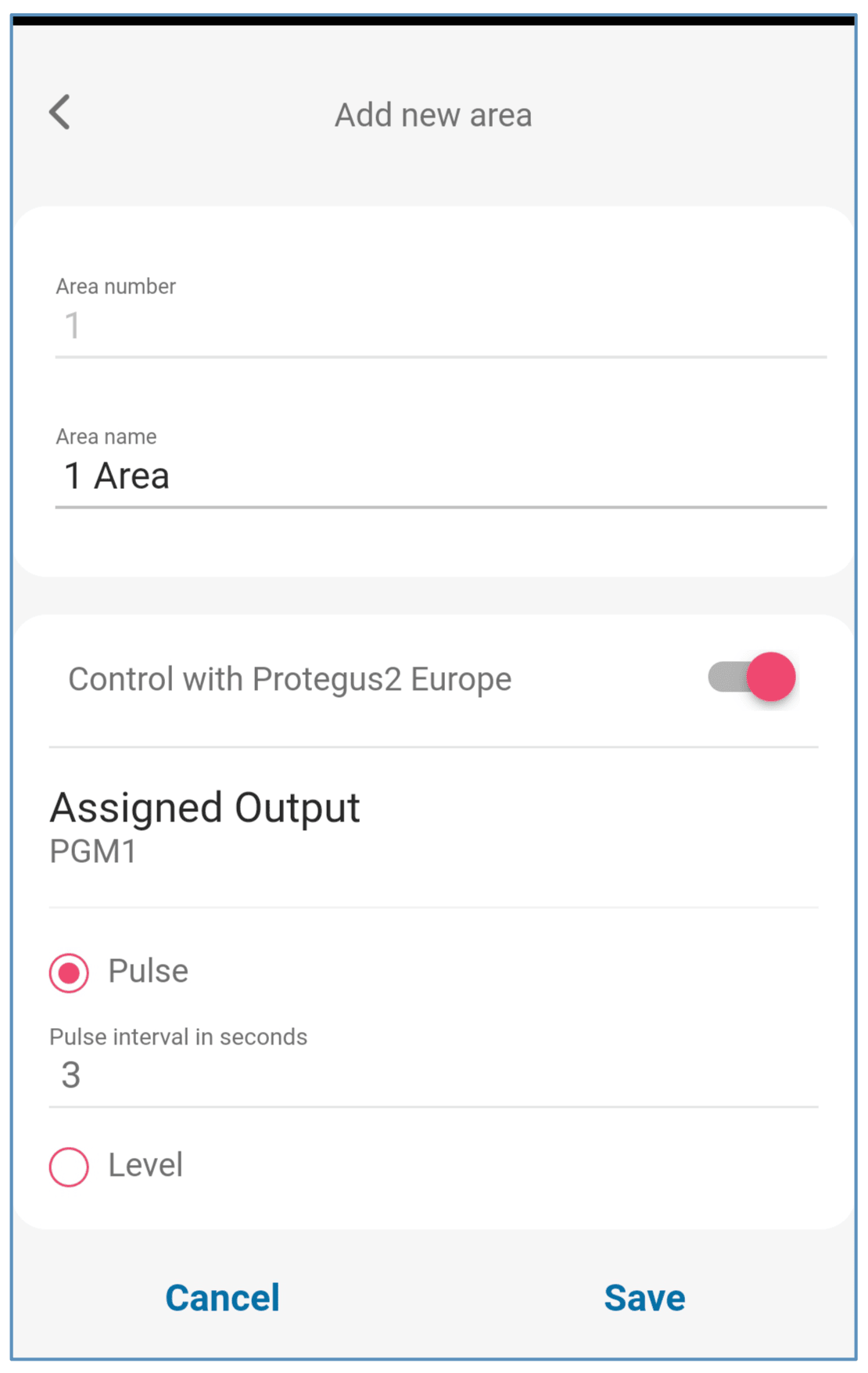Toggle Control with Protegus2 Europe switch
The width and height of the screenshot is (868, 1373).
(x=751, y=678)
